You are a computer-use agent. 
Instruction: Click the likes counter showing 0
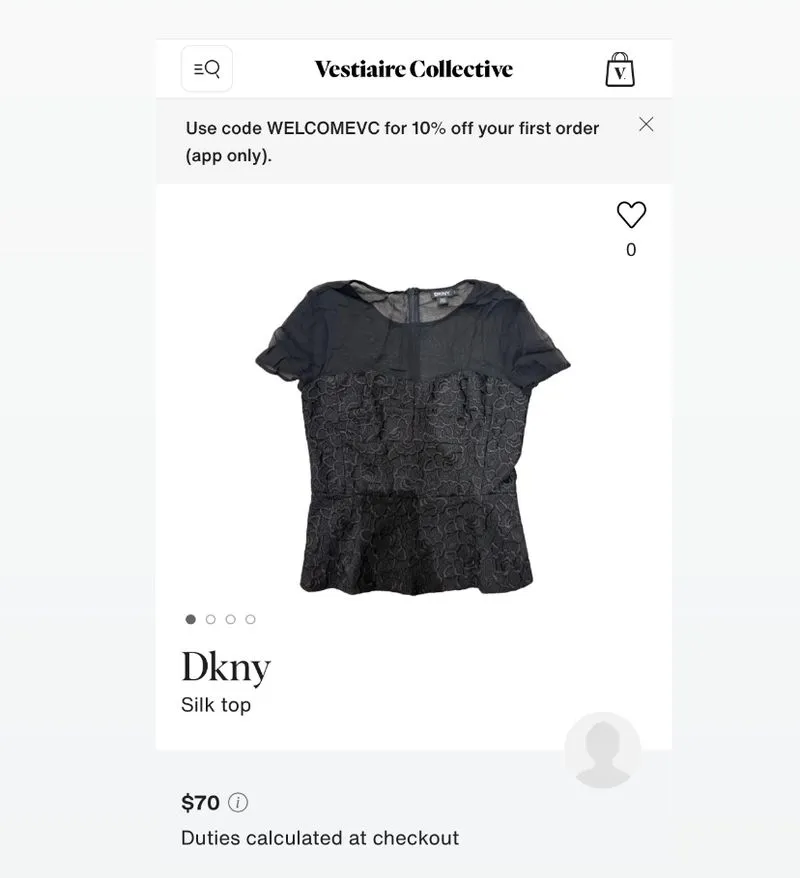pyautogui.click(x=631, y=249)
